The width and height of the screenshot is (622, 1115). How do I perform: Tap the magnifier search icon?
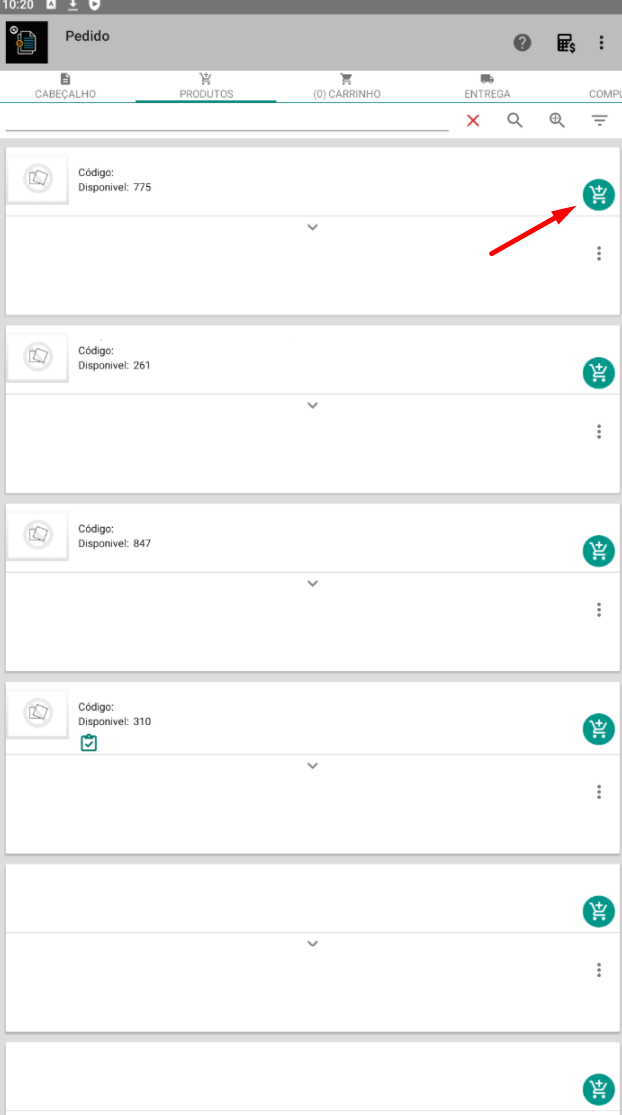(x=515, y=120)
